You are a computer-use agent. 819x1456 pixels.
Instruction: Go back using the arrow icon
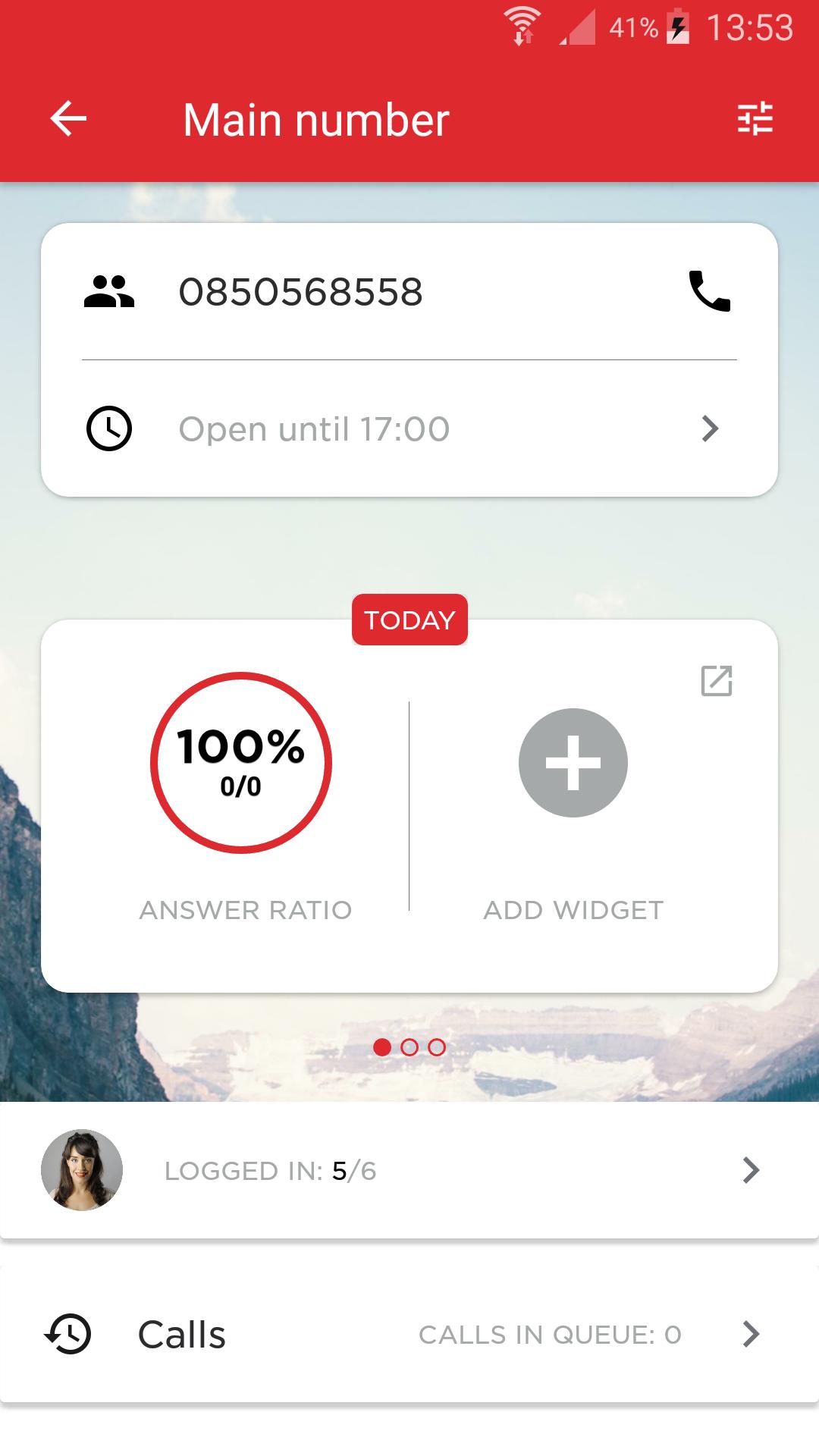coord(68,119)
